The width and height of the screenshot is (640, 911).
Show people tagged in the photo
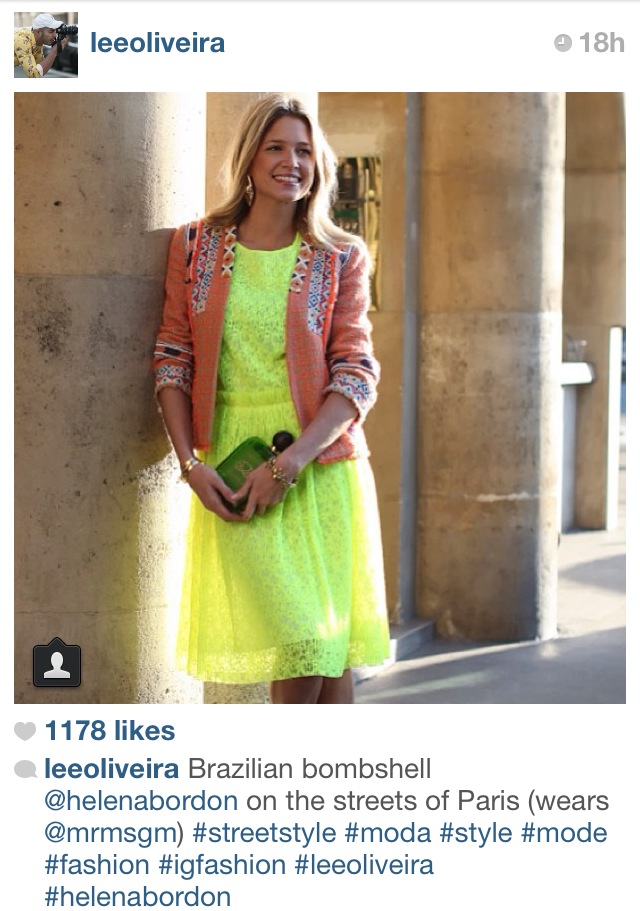pos(57,663)
